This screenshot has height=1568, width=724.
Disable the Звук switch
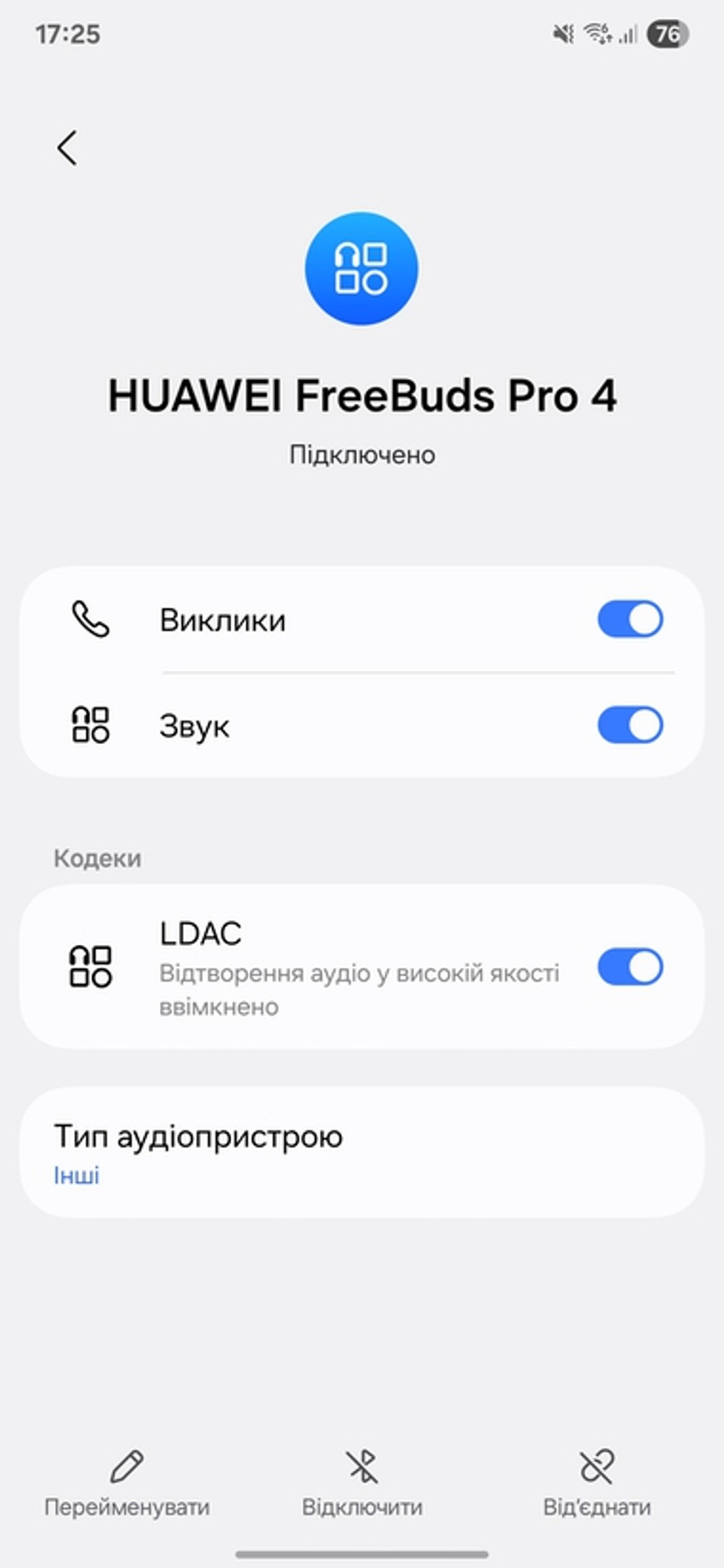[x=630, y=724]
